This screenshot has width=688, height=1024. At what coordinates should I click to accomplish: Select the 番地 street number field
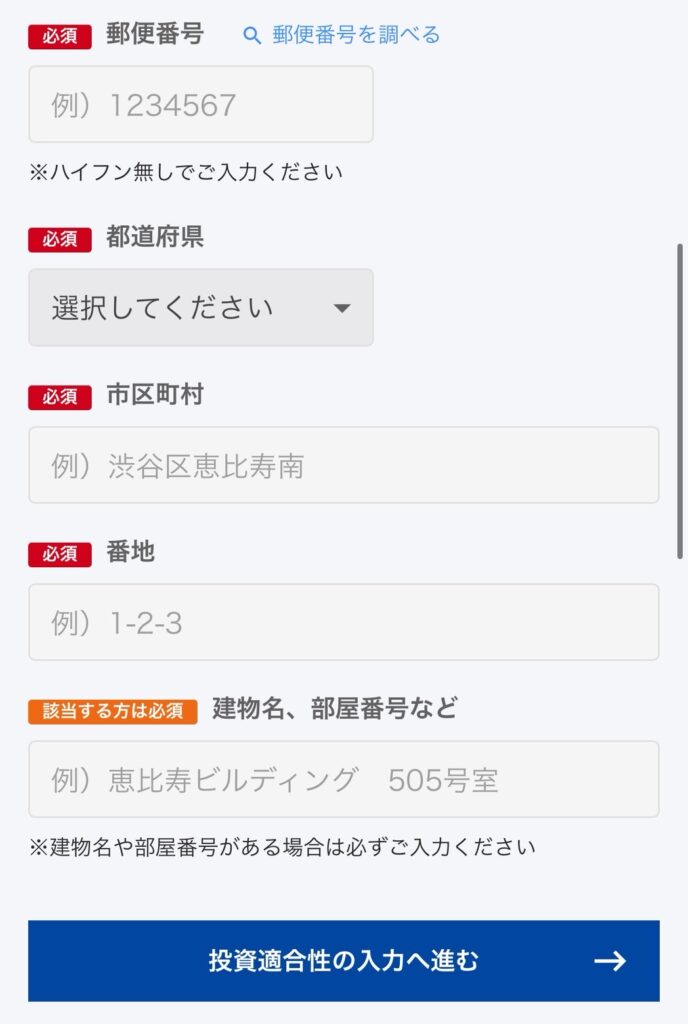tap(343, 622)
